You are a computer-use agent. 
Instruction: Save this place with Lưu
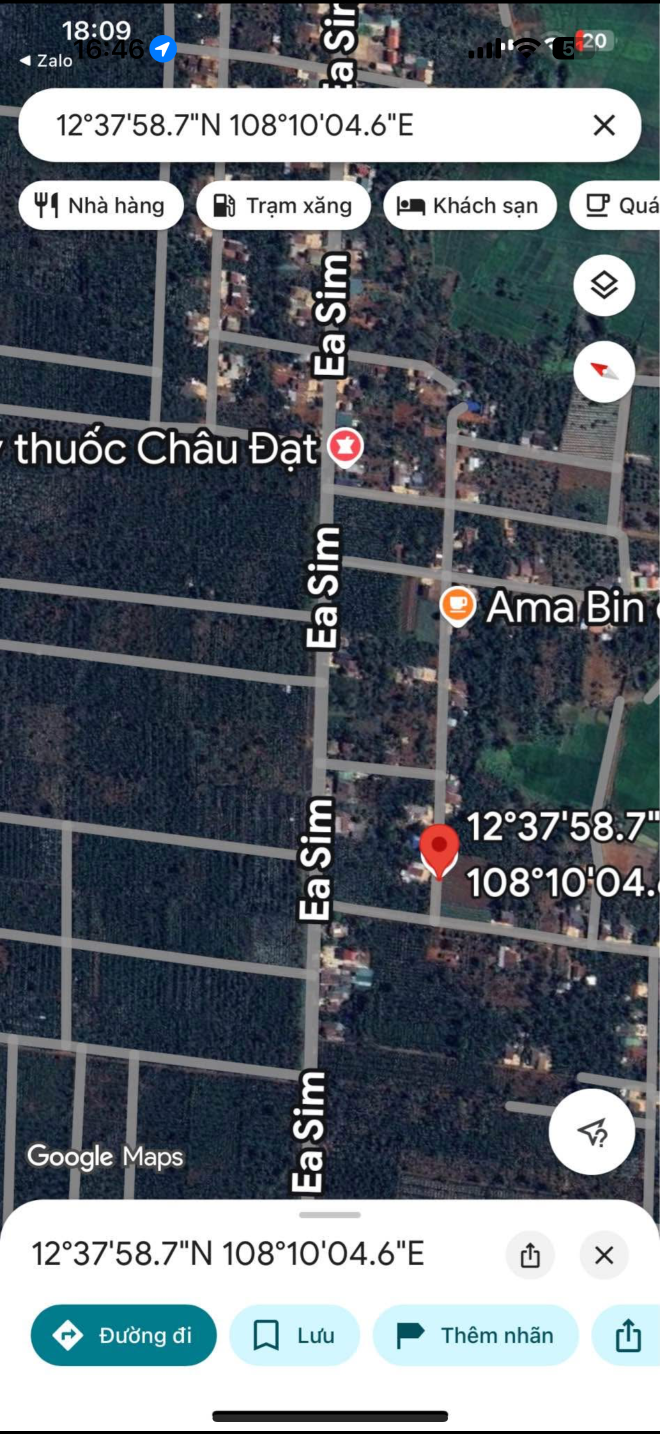coord(295,1335)
